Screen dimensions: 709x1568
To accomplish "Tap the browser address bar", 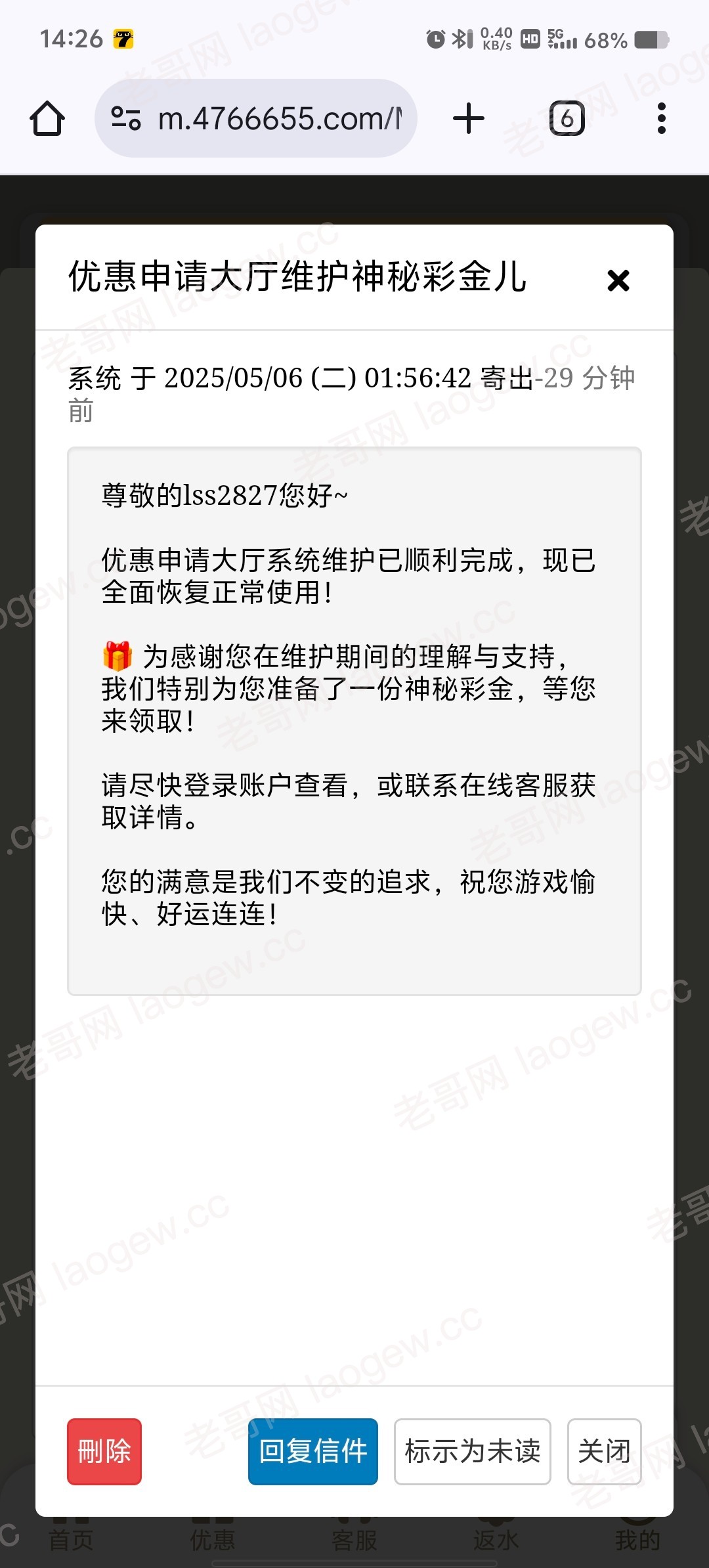I will click(x=256, y=119).
